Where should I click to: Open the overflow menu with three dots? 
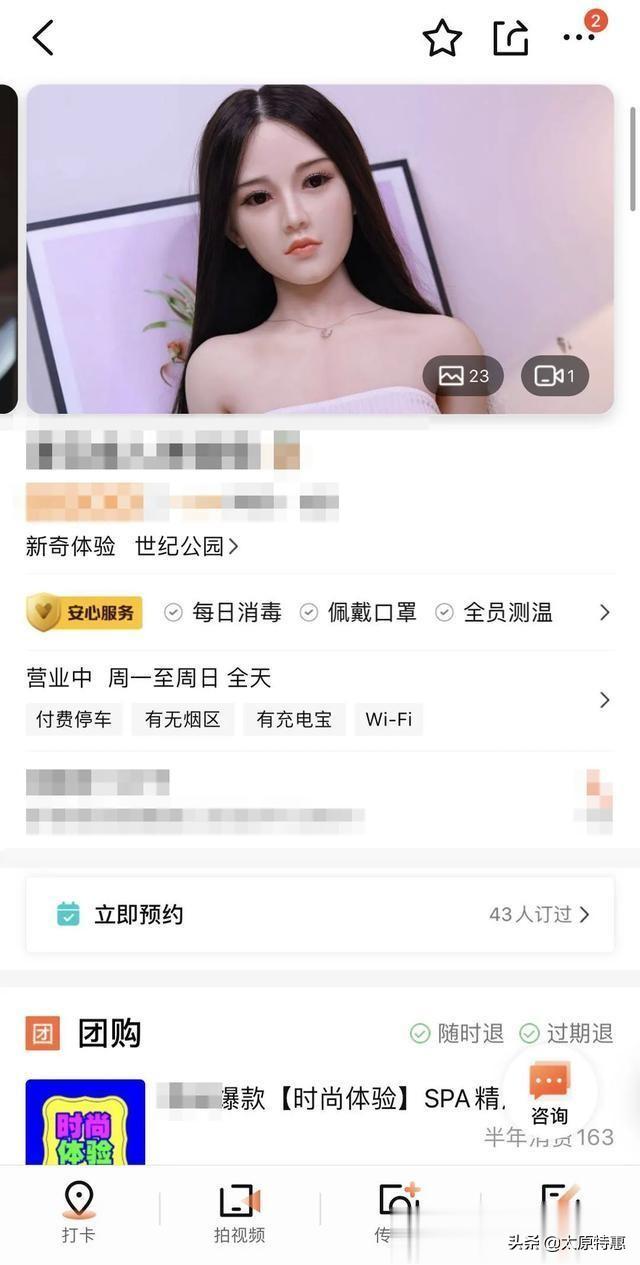coord(579,37)
